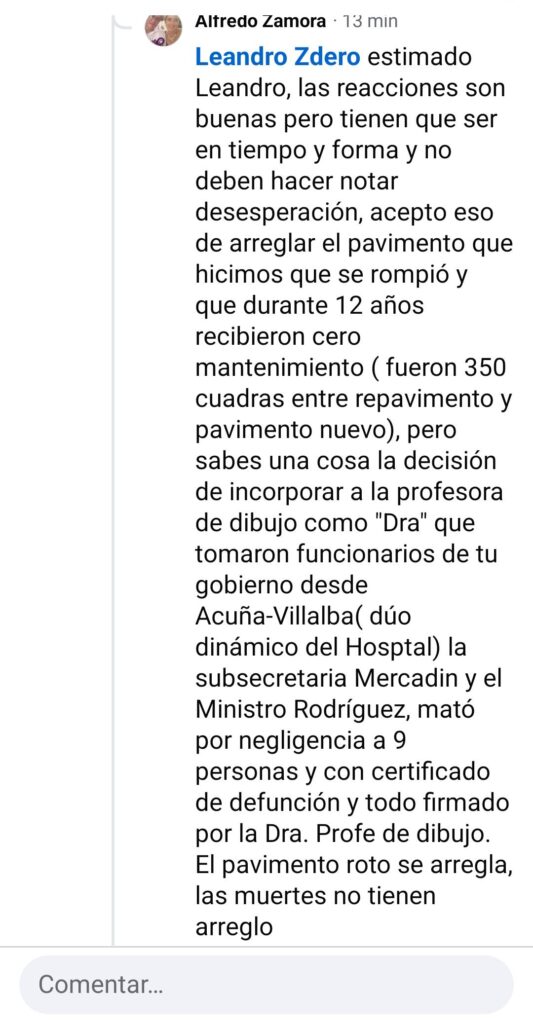Open Alfredo Zamora's profile picture
533x1024 pixels.
coord(164,29)
